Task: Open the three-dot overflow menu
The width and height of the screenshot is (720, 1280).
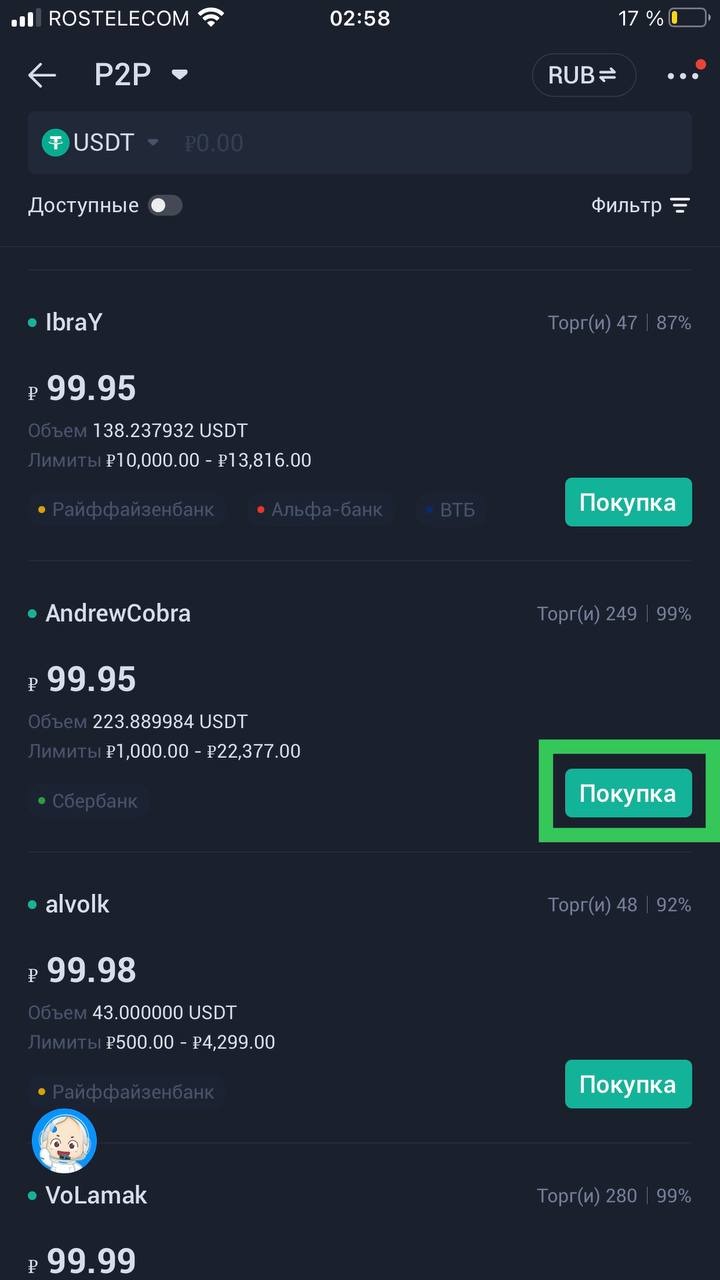Action: (683, 76)
